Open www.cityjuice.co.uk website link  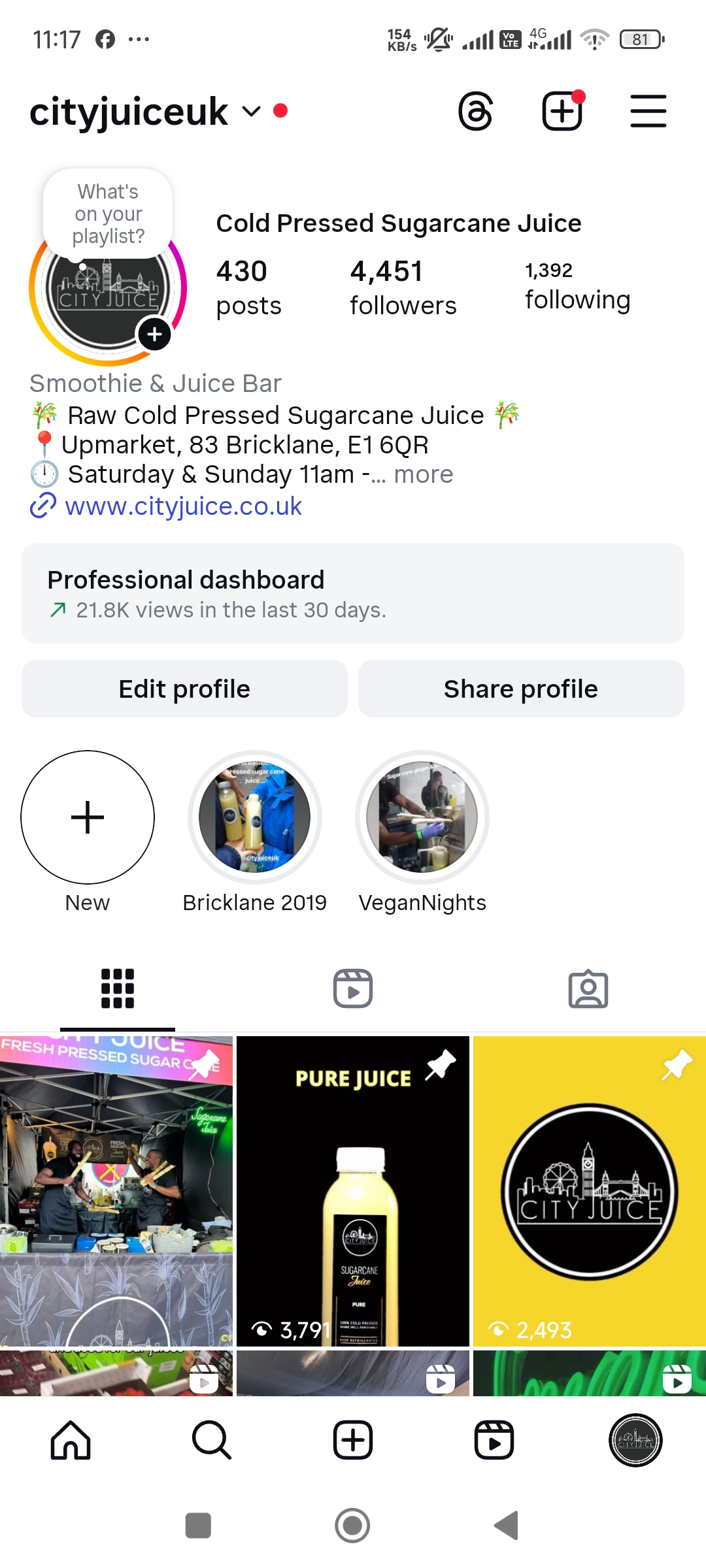click(182, 506)
